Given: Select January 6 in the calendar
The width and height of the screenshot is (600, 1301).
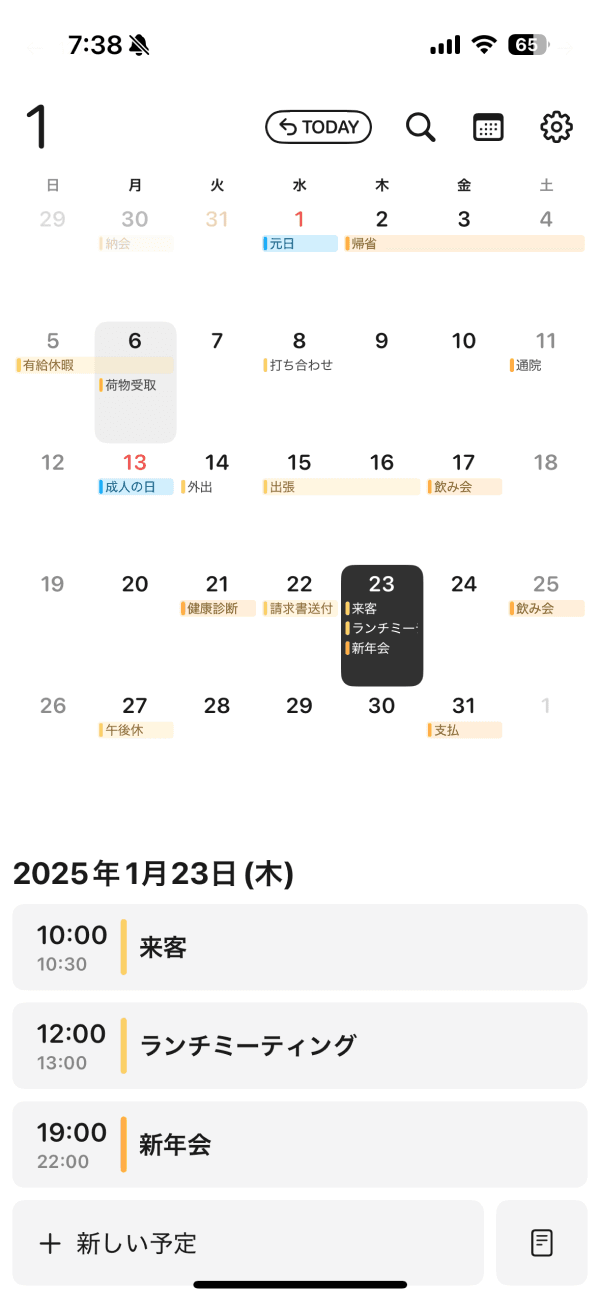Looking at the screenshot, I should coord(135,380).
